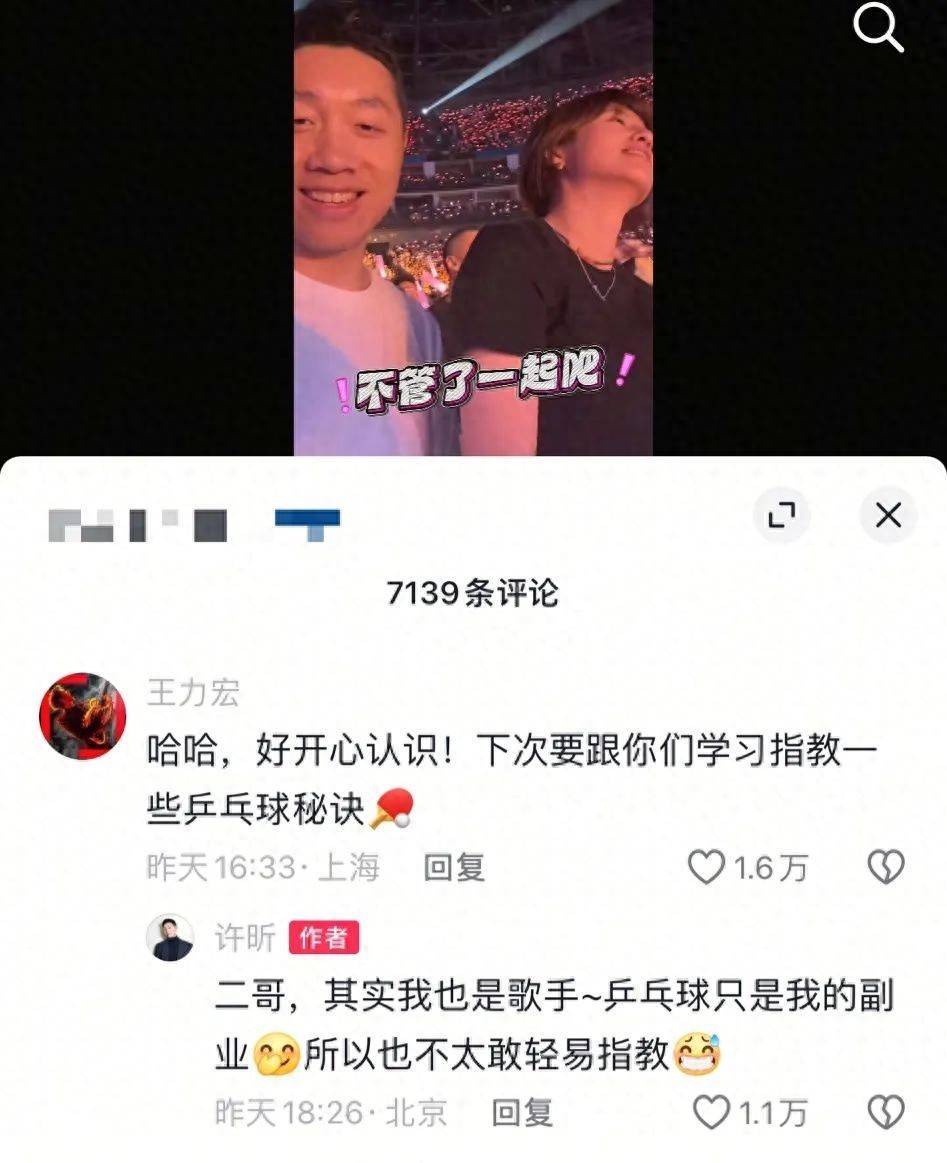The image size is (947, 1163).
Task: Open 许昕's profile avatar
Action: (170, 937)
